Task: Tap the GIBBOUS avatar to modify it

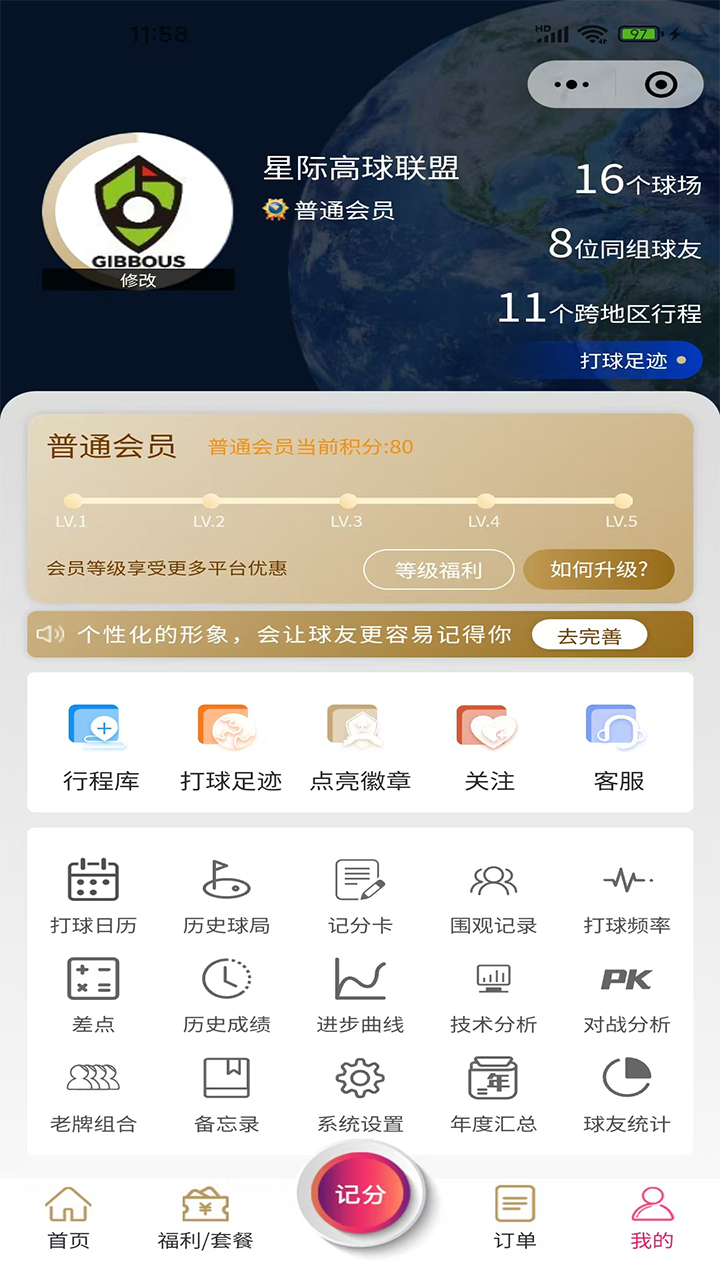Action: pos(137,210)
